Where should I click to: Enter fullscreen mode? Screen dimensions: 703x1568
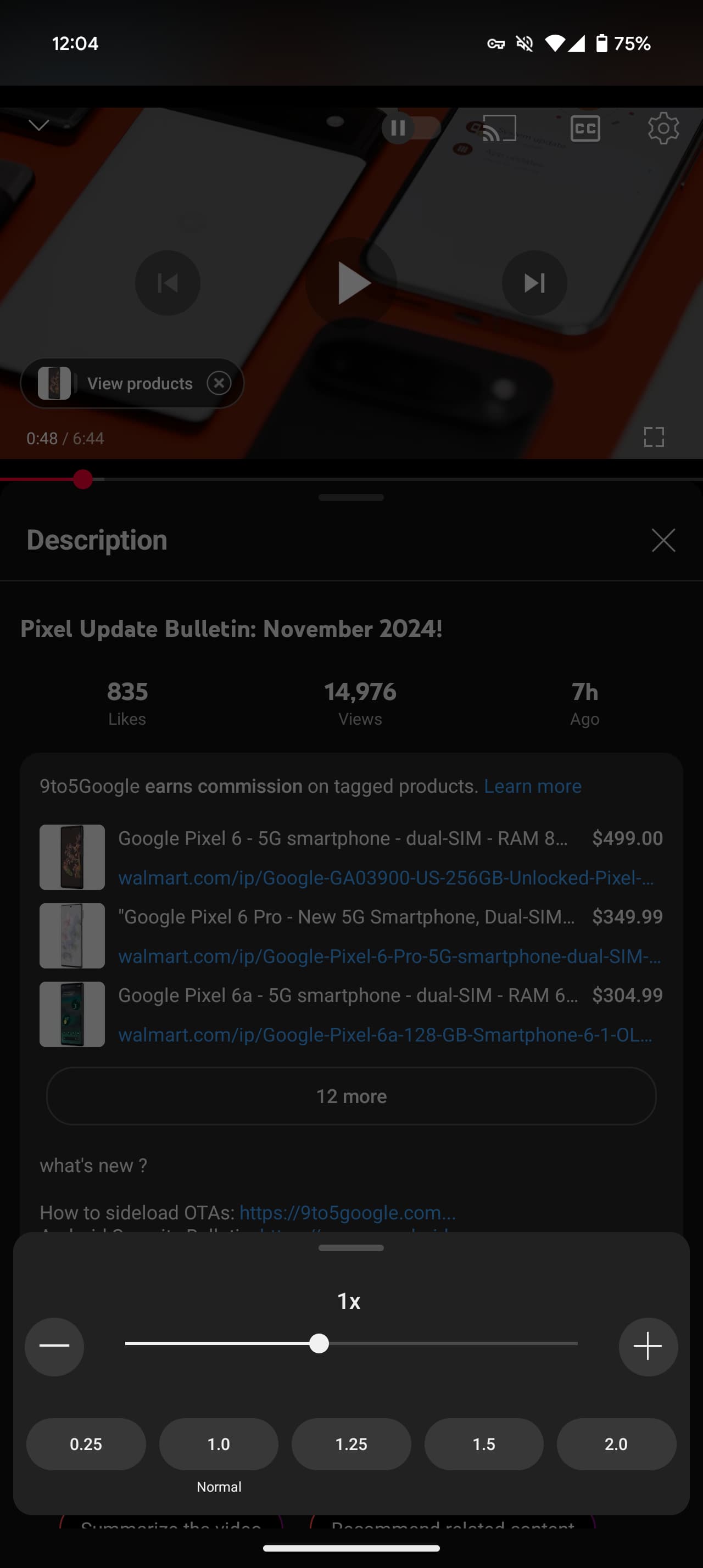coord(654,437)
